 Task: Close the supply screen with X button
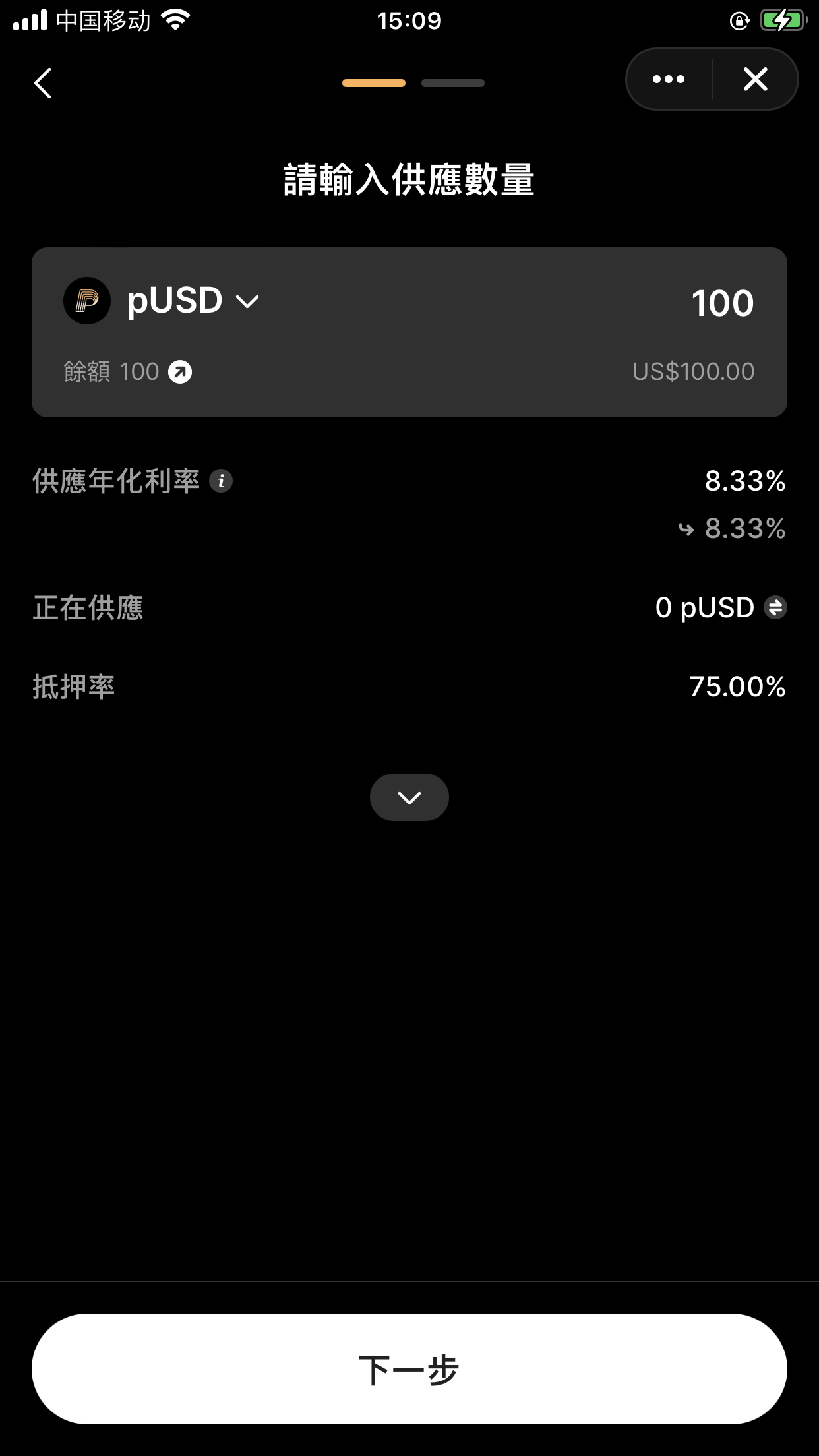[756, 78]
